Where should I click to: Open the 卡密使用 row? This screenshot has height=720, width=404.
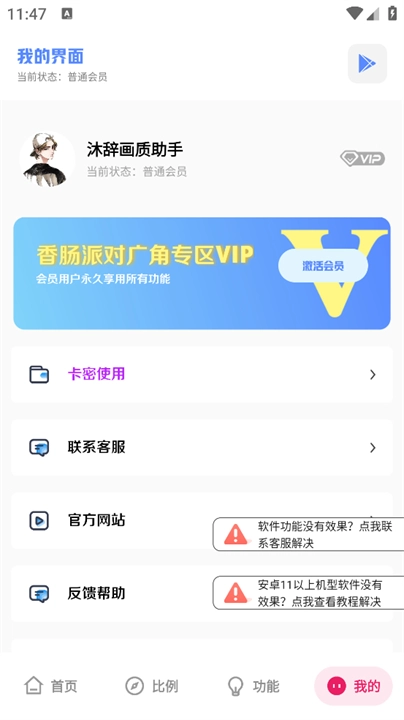point(202,375)
